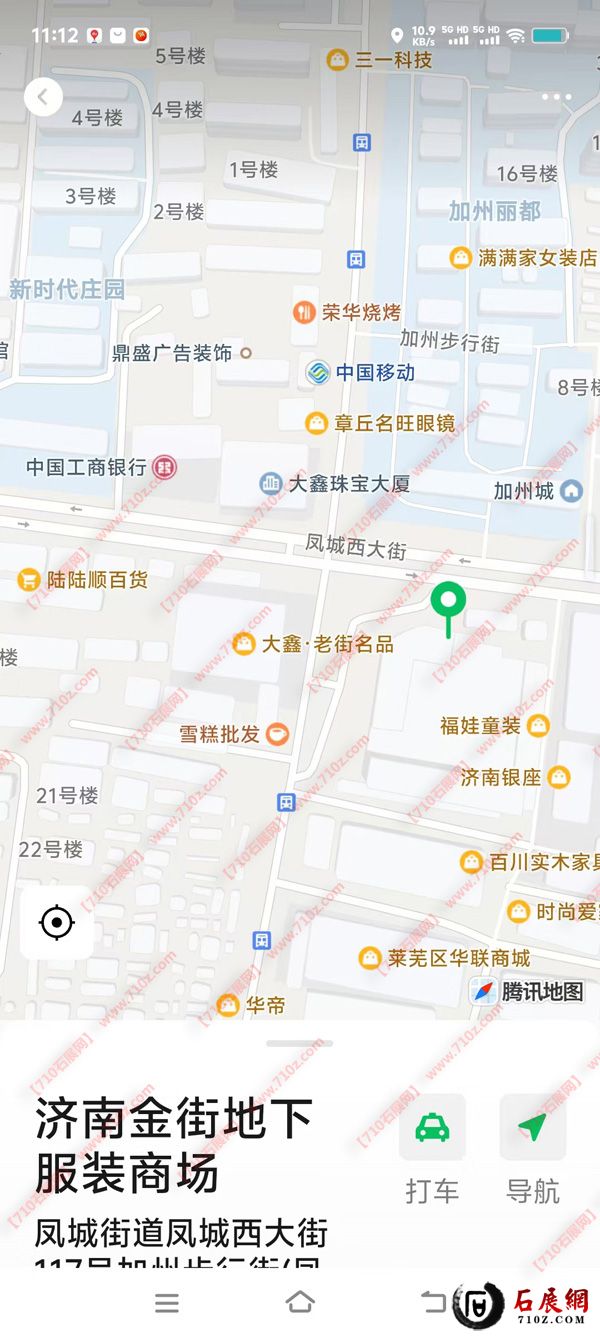Go back using the top-left arrow

click(x=43, y=97)
